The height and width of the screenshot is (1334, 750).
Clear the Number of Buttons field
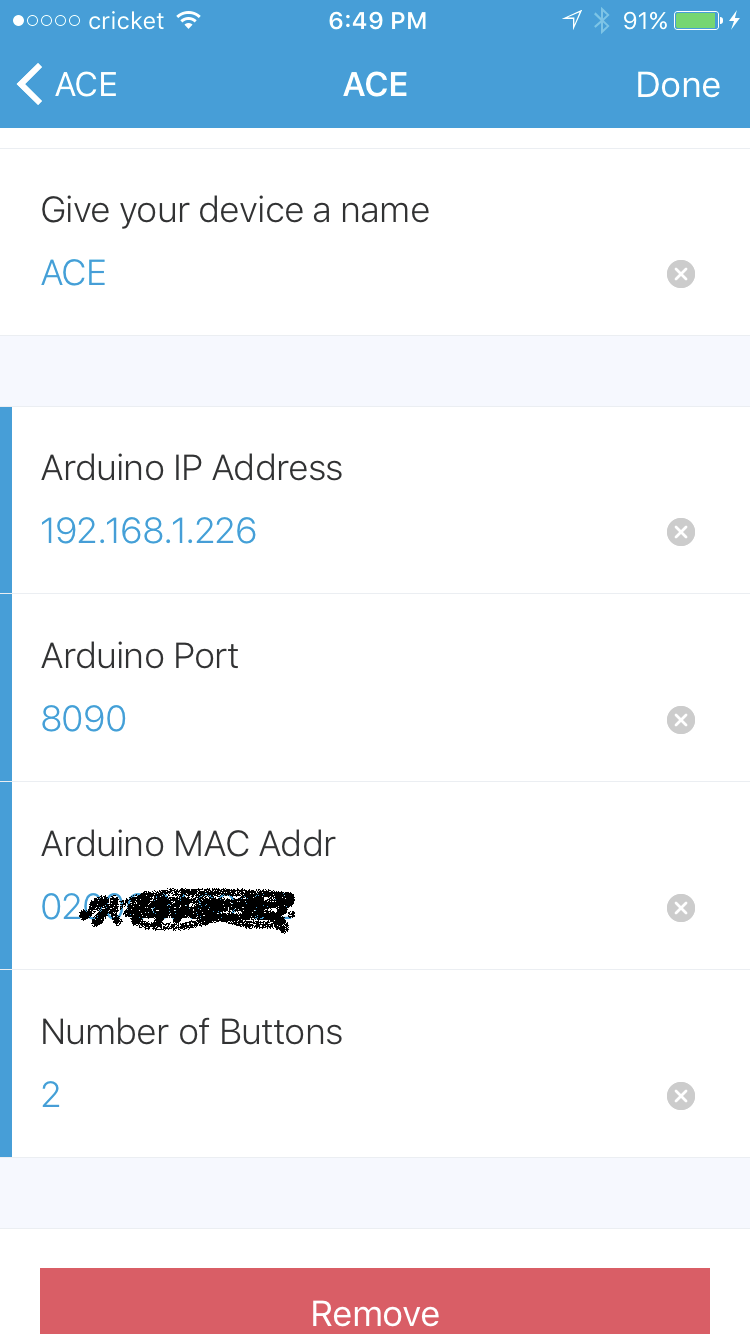point(681,1095)
